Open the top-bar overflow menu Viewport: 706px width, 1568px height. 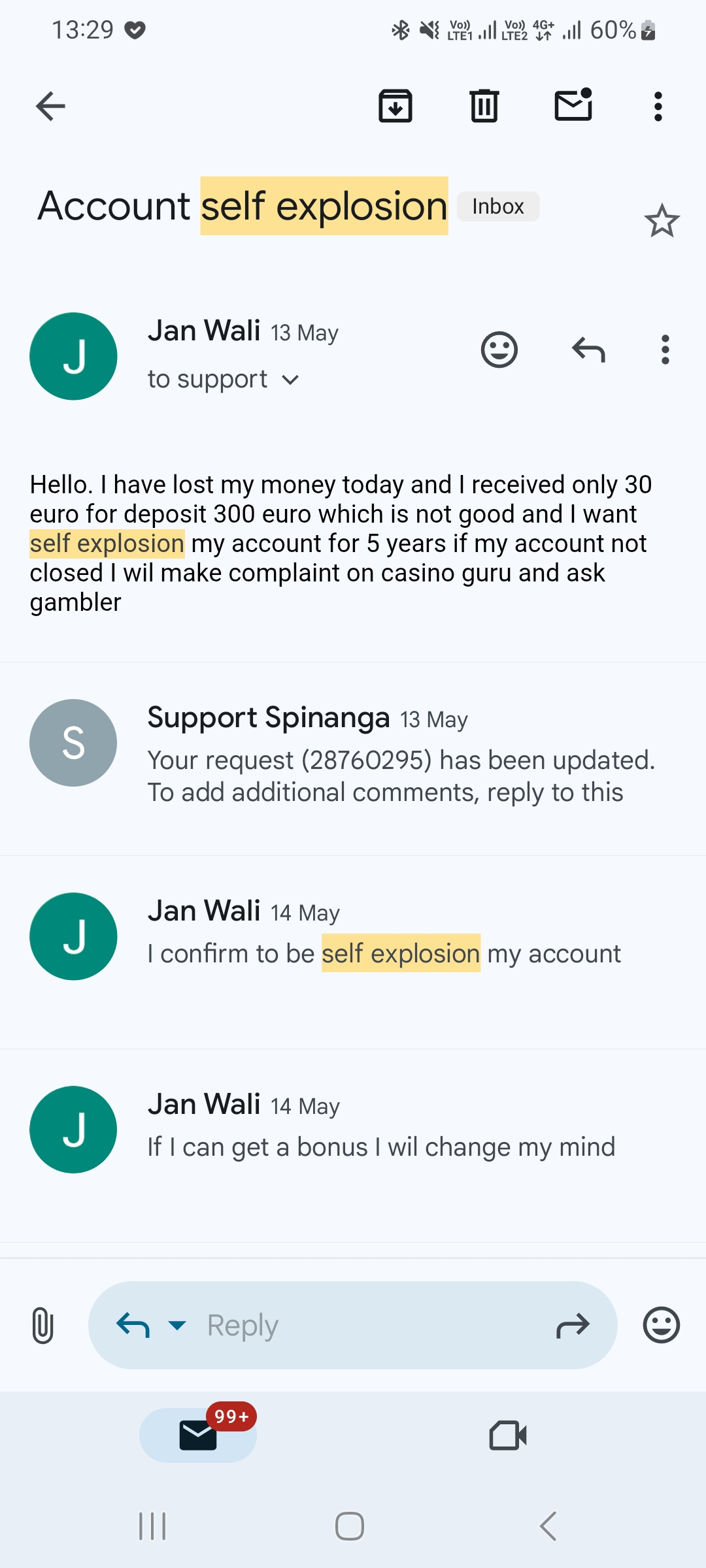click(658, 106)
